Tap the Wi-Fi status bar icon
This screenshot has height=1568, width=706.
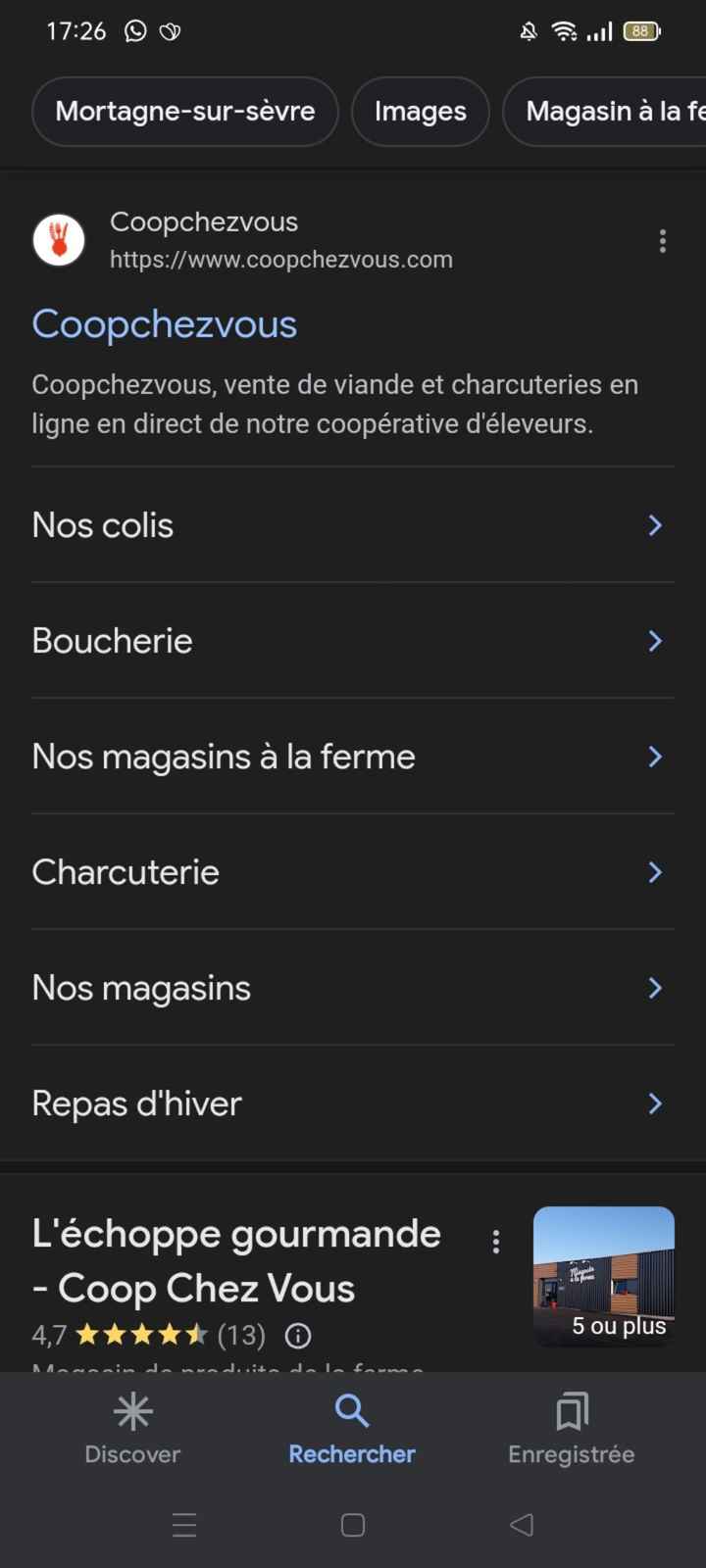(565, 30)
